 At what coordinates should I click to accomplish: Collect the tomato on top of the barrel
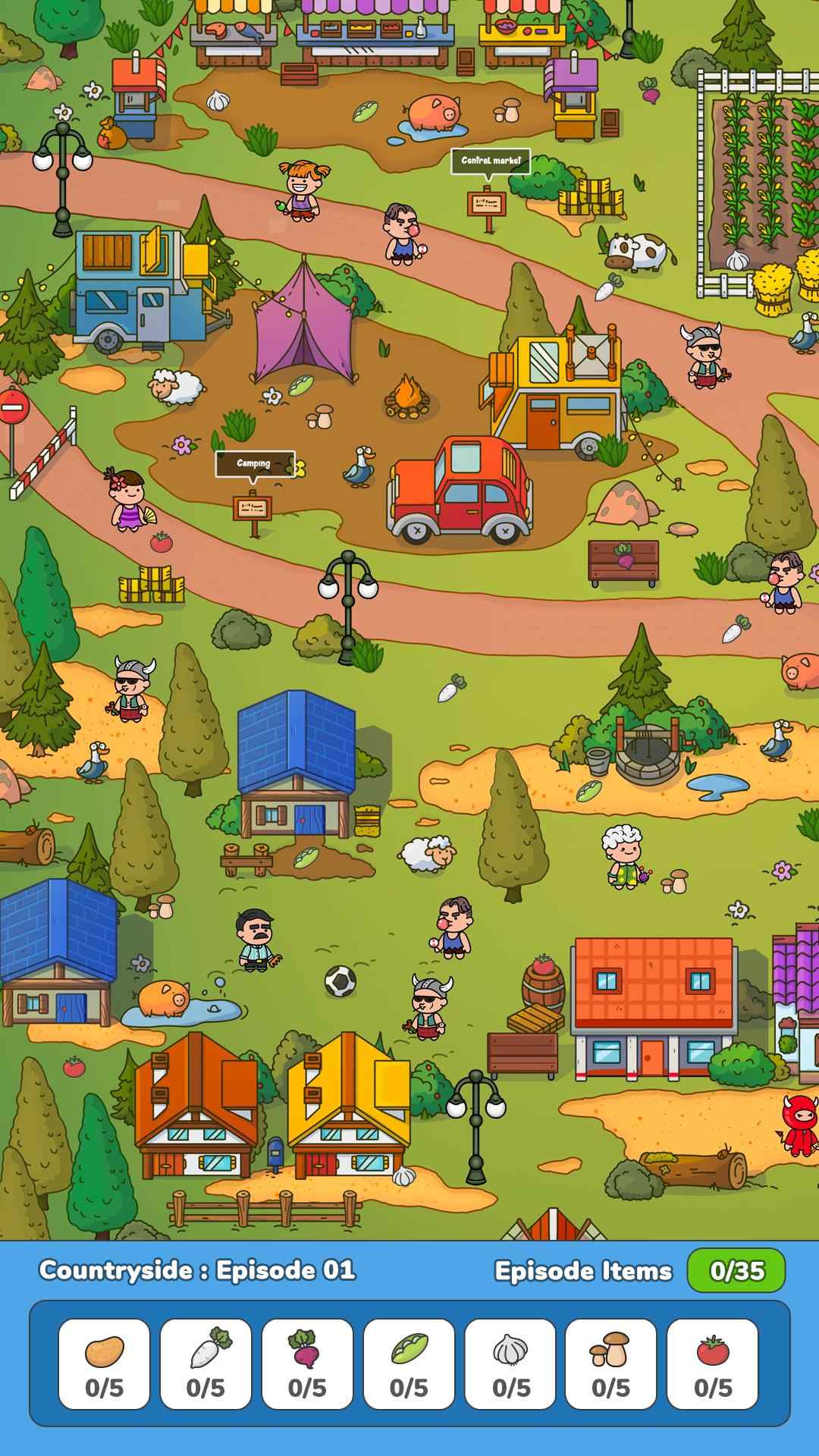(543, 965)
